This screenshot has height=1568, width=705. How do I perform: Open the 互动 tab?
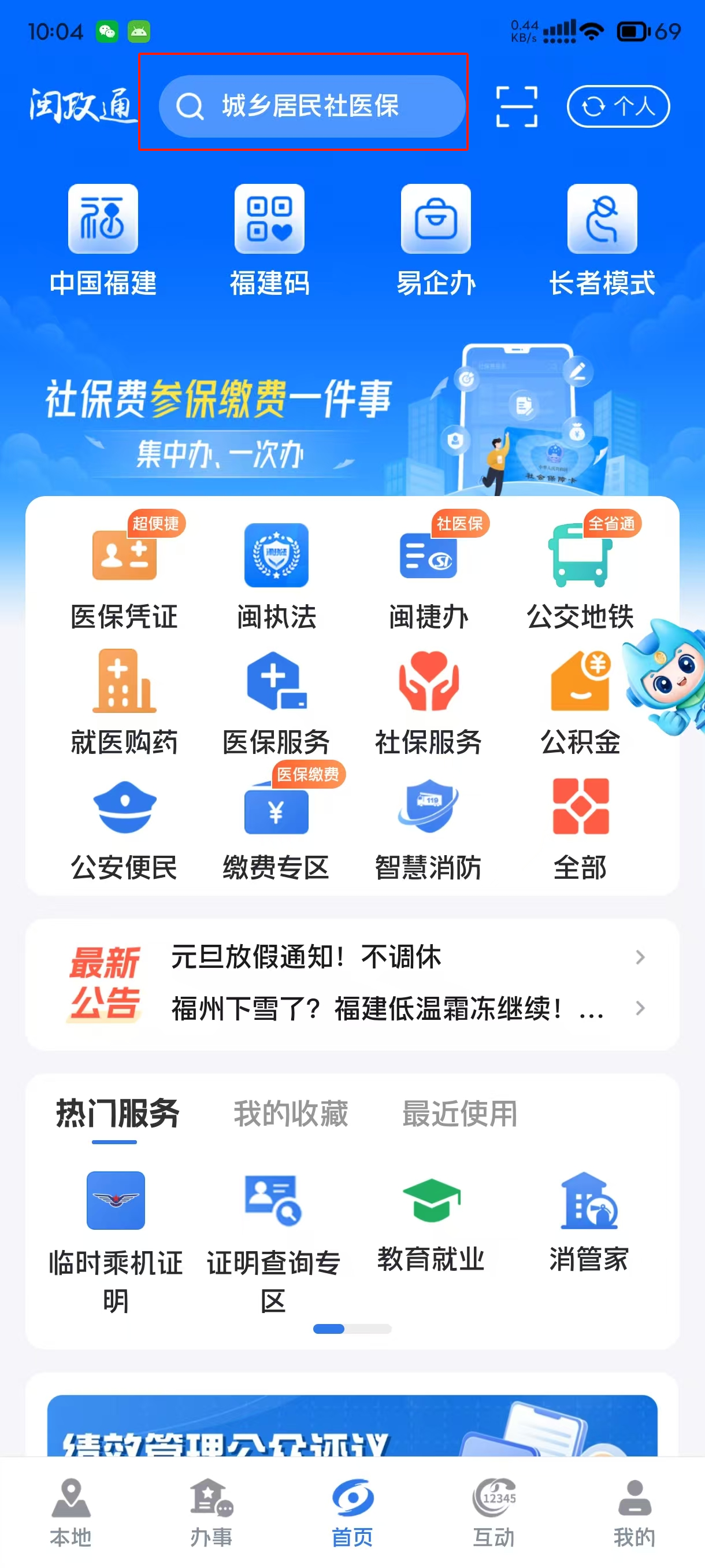[493, 1512]
